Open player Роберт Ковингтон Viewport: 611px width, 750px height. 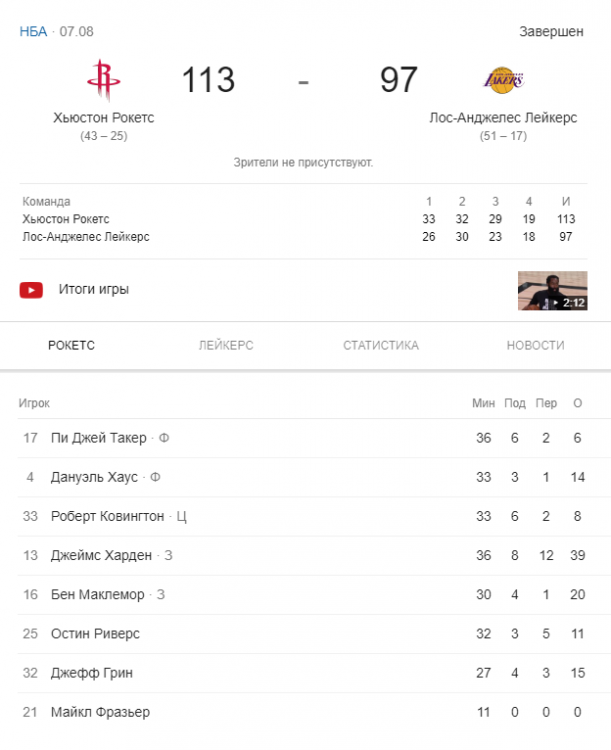pos(107,516)
